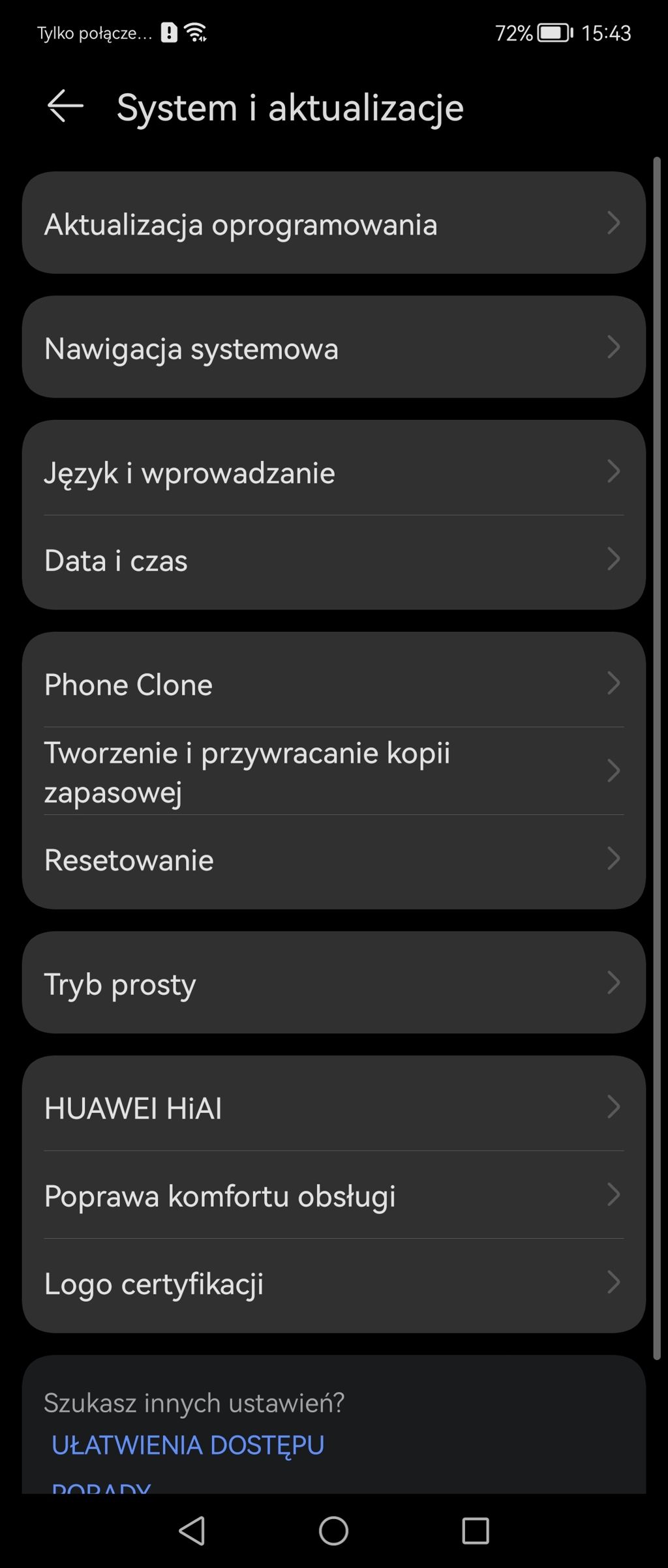
Task: Open the Resetowanie options
Action: point(333,859)
